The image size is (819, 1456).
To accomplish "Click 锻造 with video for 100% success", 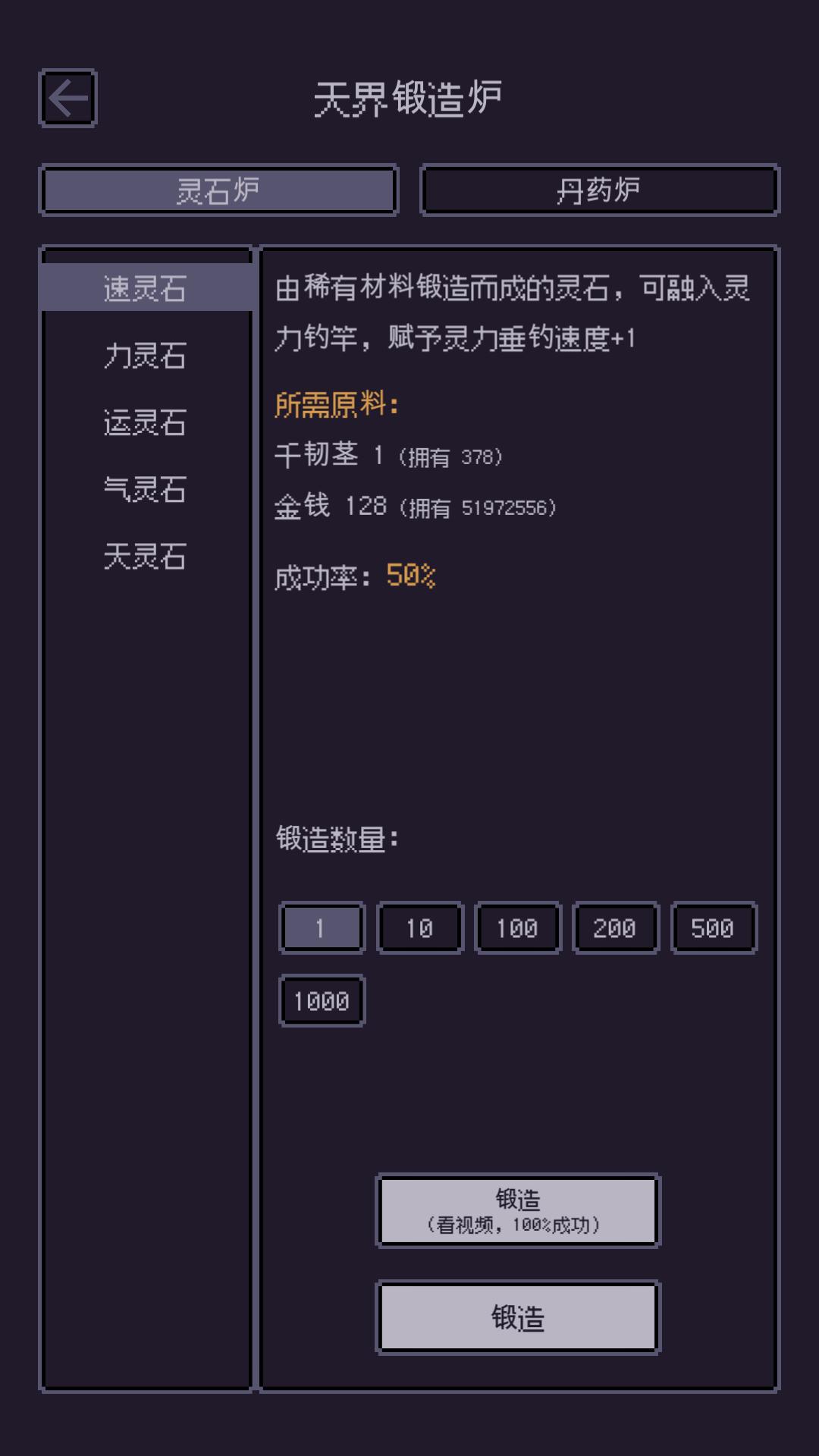I will tap(518, 1209).
